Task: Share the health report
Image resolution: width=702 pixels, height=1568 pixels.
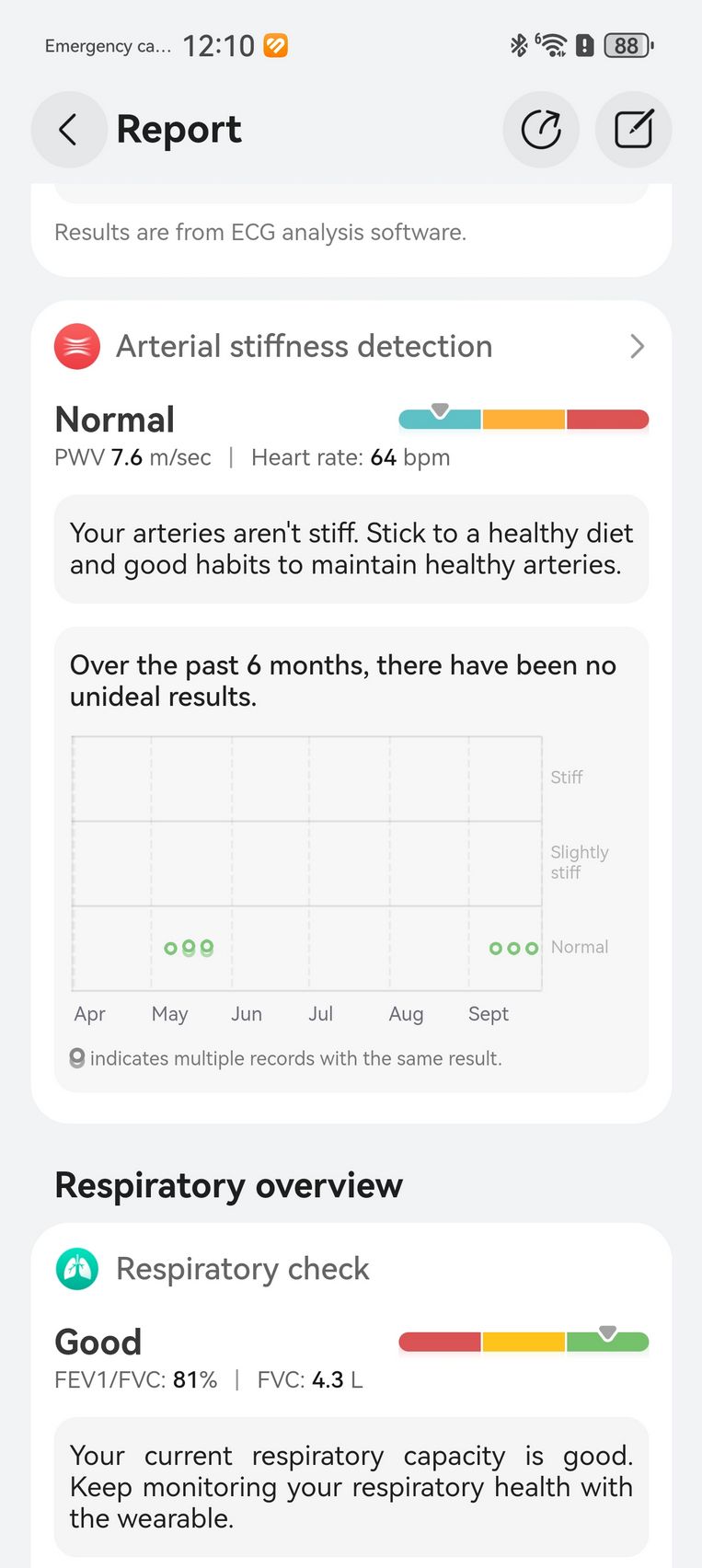Action: (541, 130)
